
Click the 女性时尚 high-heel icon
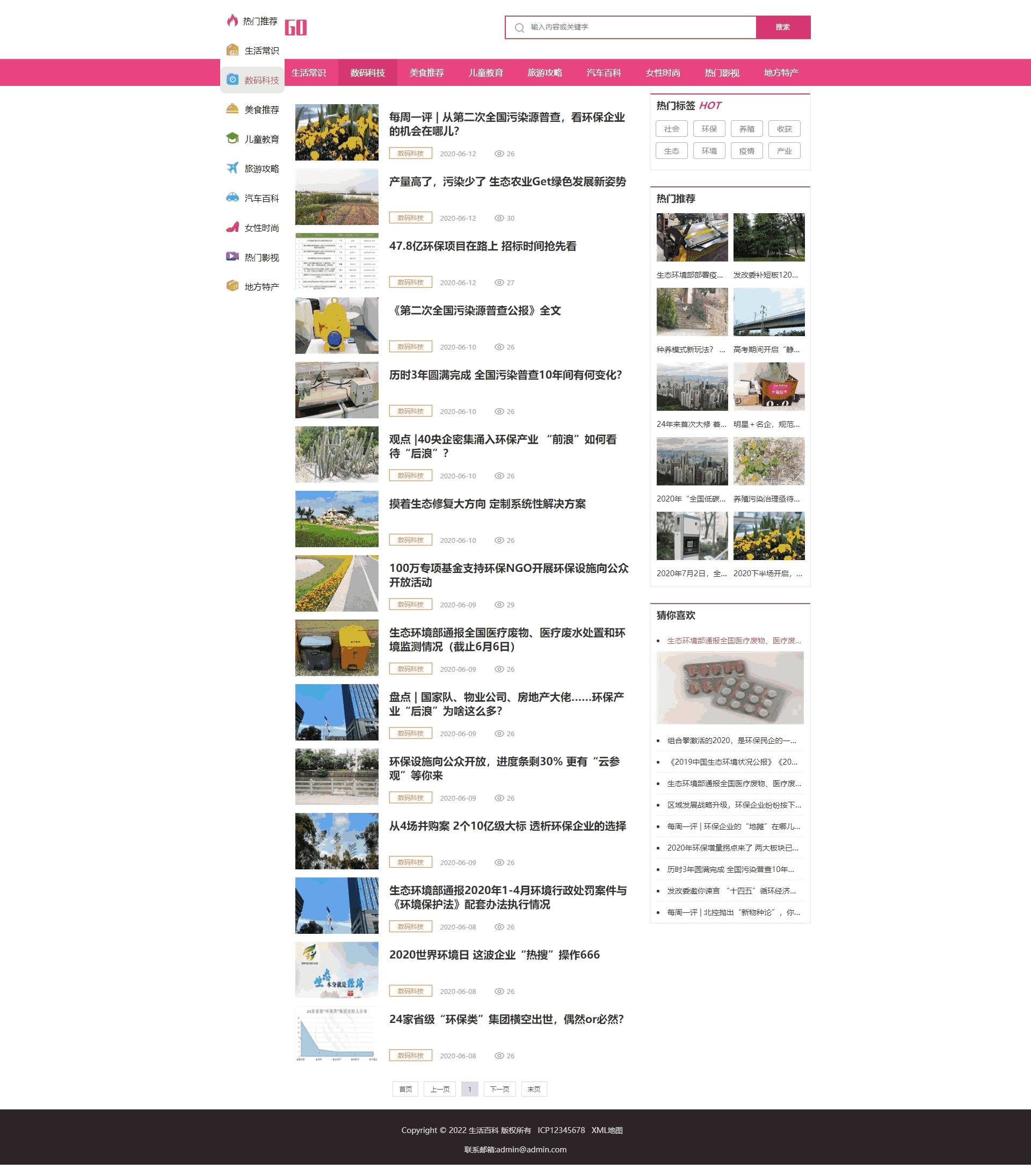tap(233, 228)
